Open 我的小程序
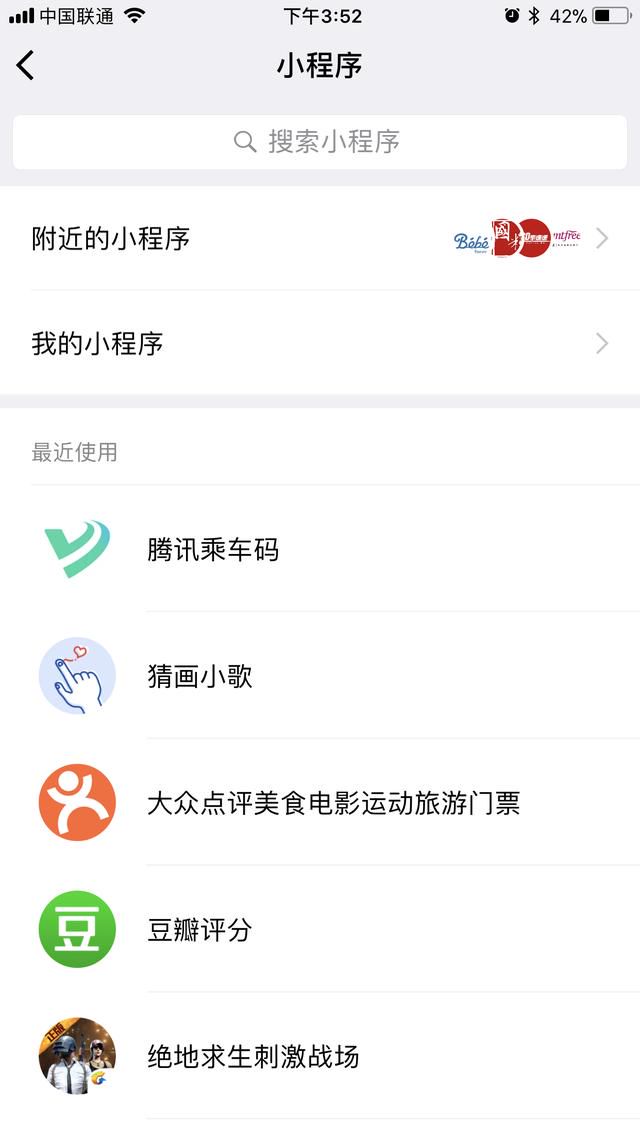 pos(320,343)
